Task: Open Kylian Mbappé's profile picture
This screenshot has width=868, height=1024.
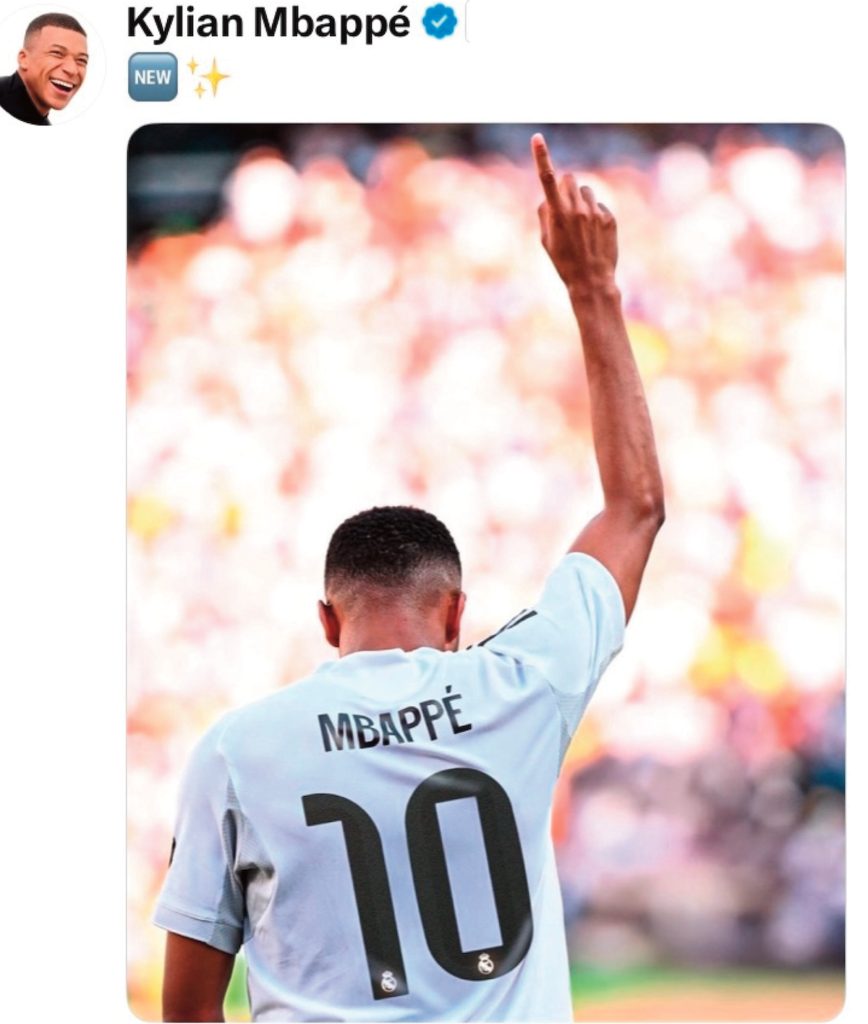Action: (48, 68)
